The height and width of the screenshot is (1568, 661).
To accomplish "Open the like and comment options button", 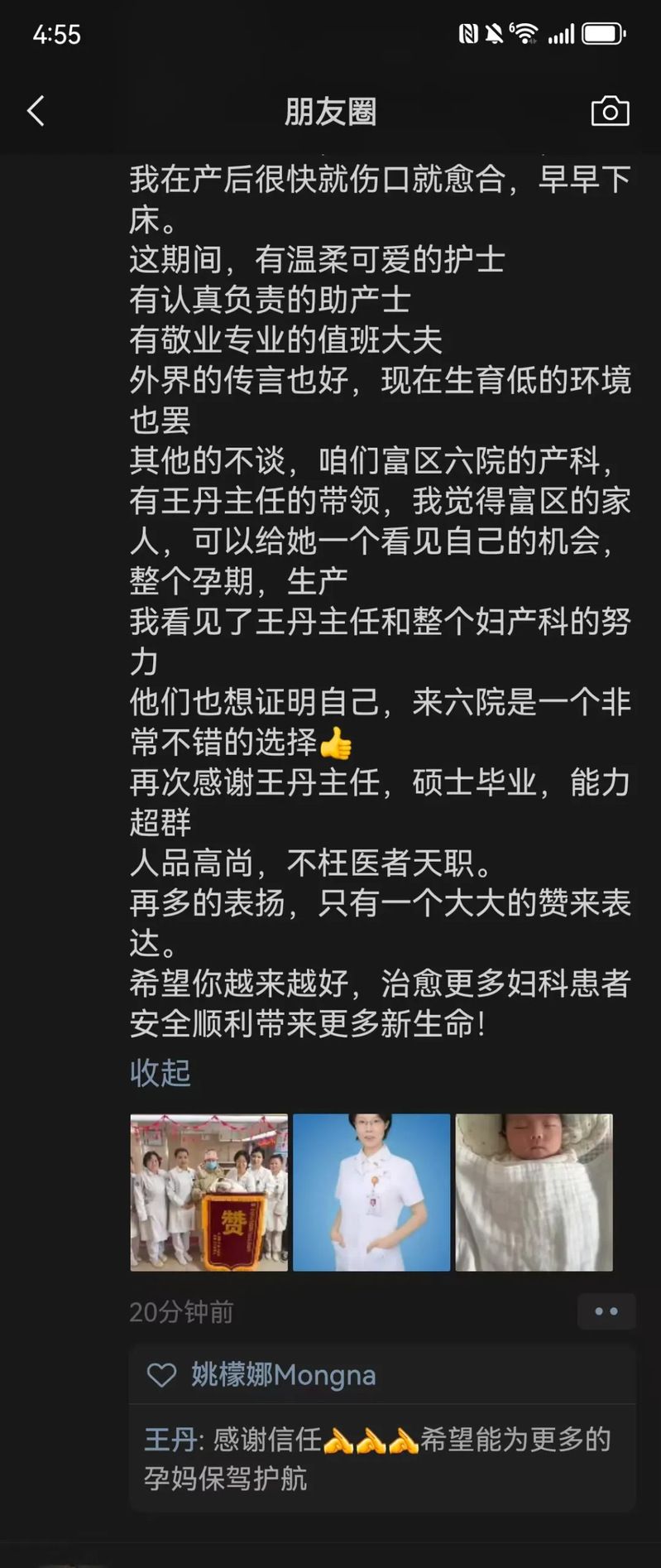I will (x=606, y=1311).
